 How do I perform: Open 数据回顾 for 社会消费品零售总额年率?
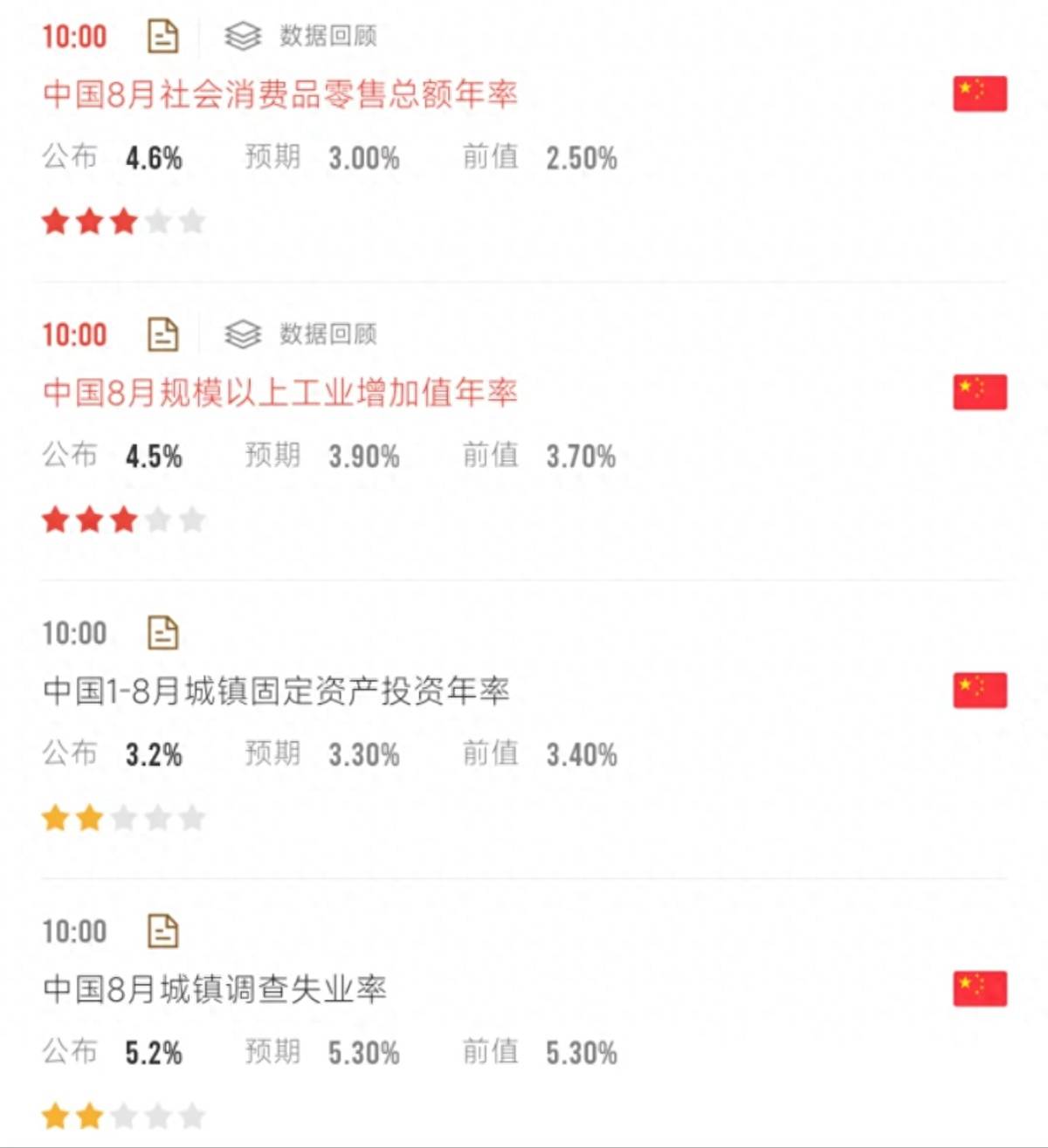tap(301, 37)
